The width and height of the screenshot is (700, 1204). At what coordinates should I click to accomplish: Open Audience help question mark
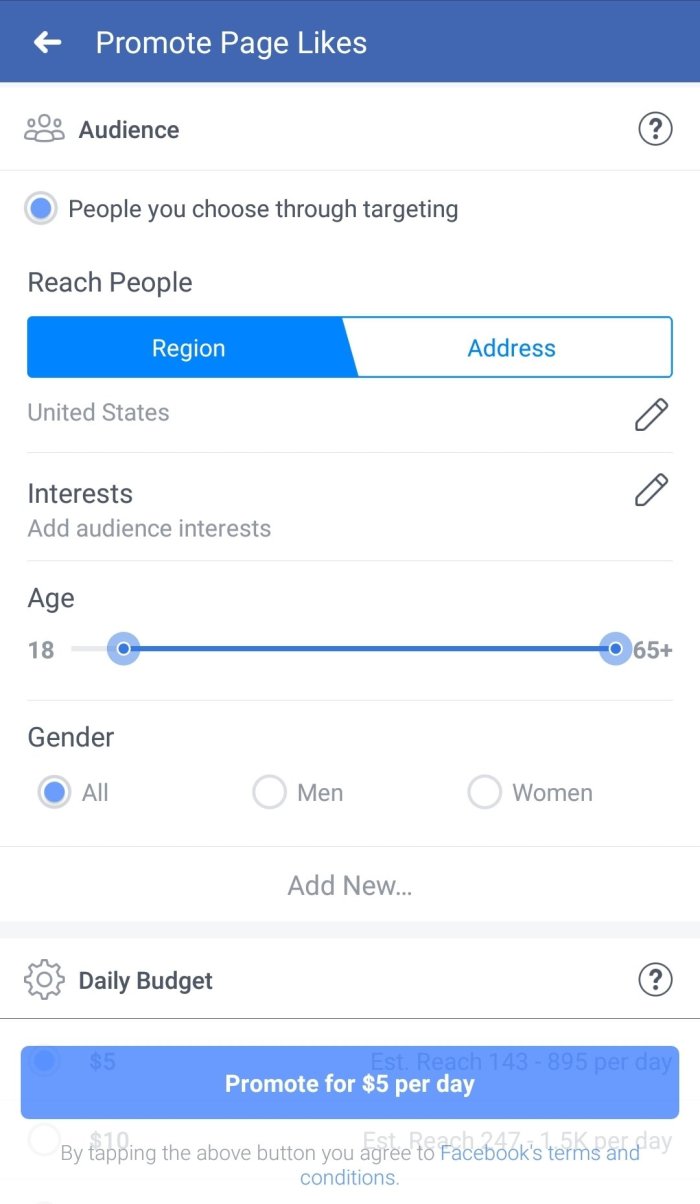click(x=655, y=129)
